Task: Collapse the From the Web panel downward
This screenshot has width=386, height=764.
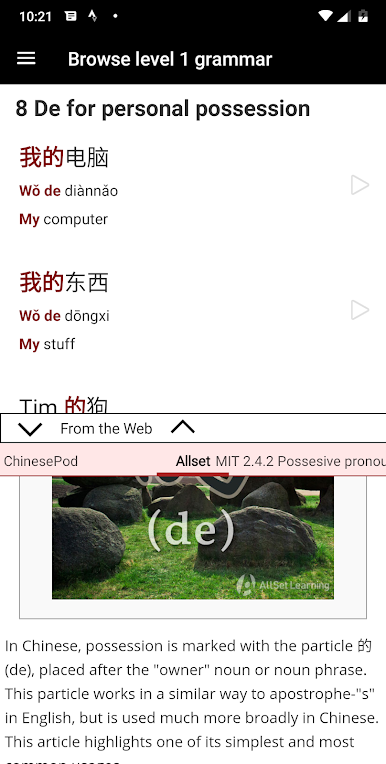Action: [30, 429]
